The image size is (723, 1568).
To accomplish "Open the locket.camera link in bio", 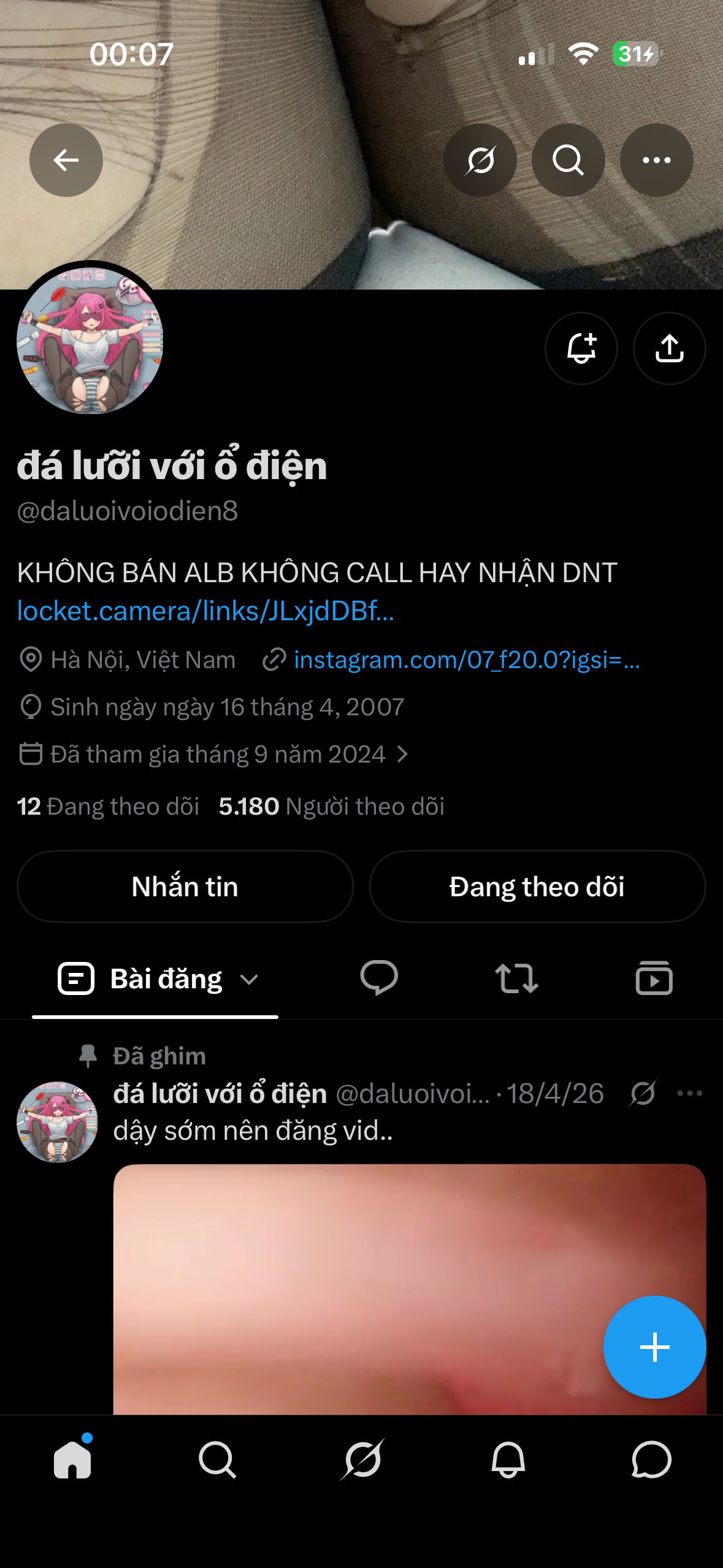I will pyautogui.click(x=205, y=611).
